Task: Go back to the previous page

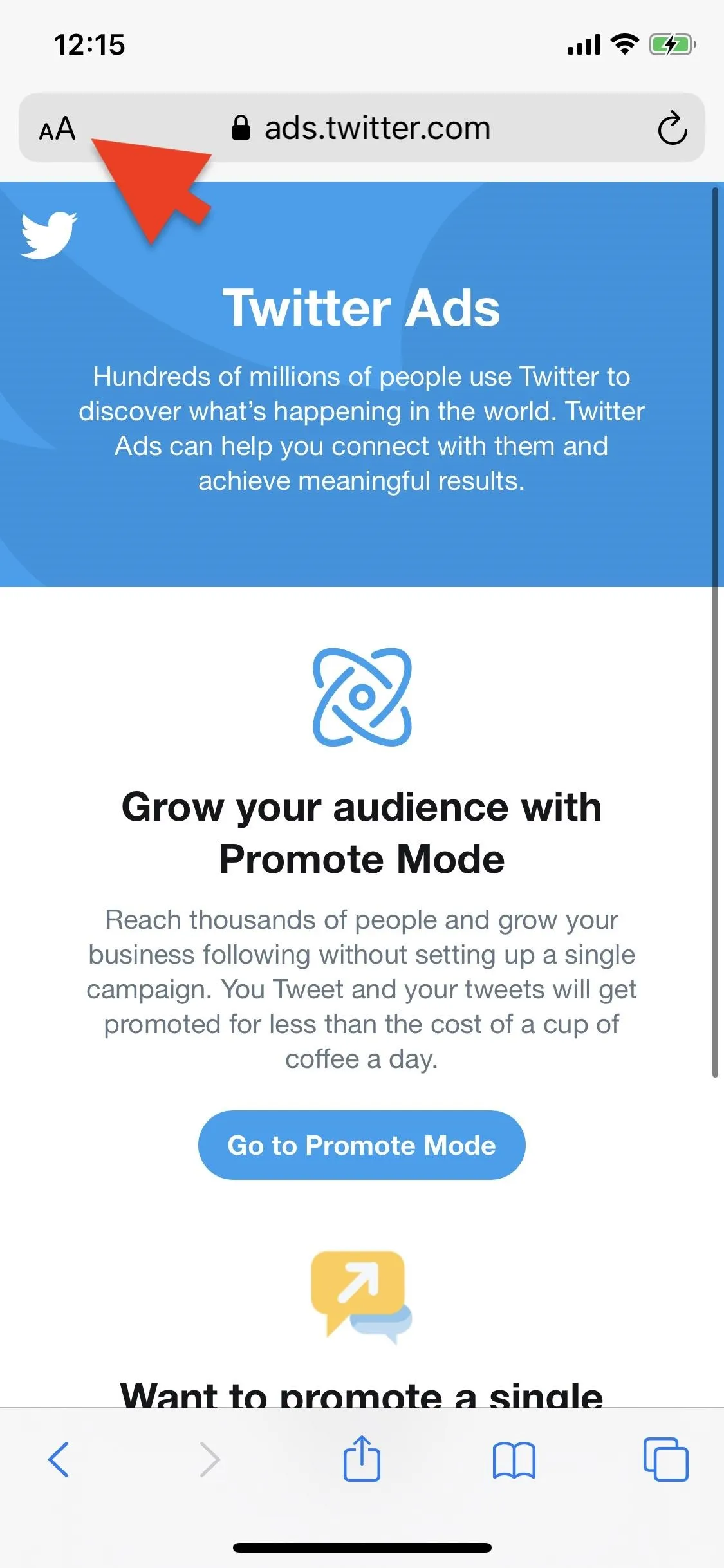Action: click(59, 1459)
